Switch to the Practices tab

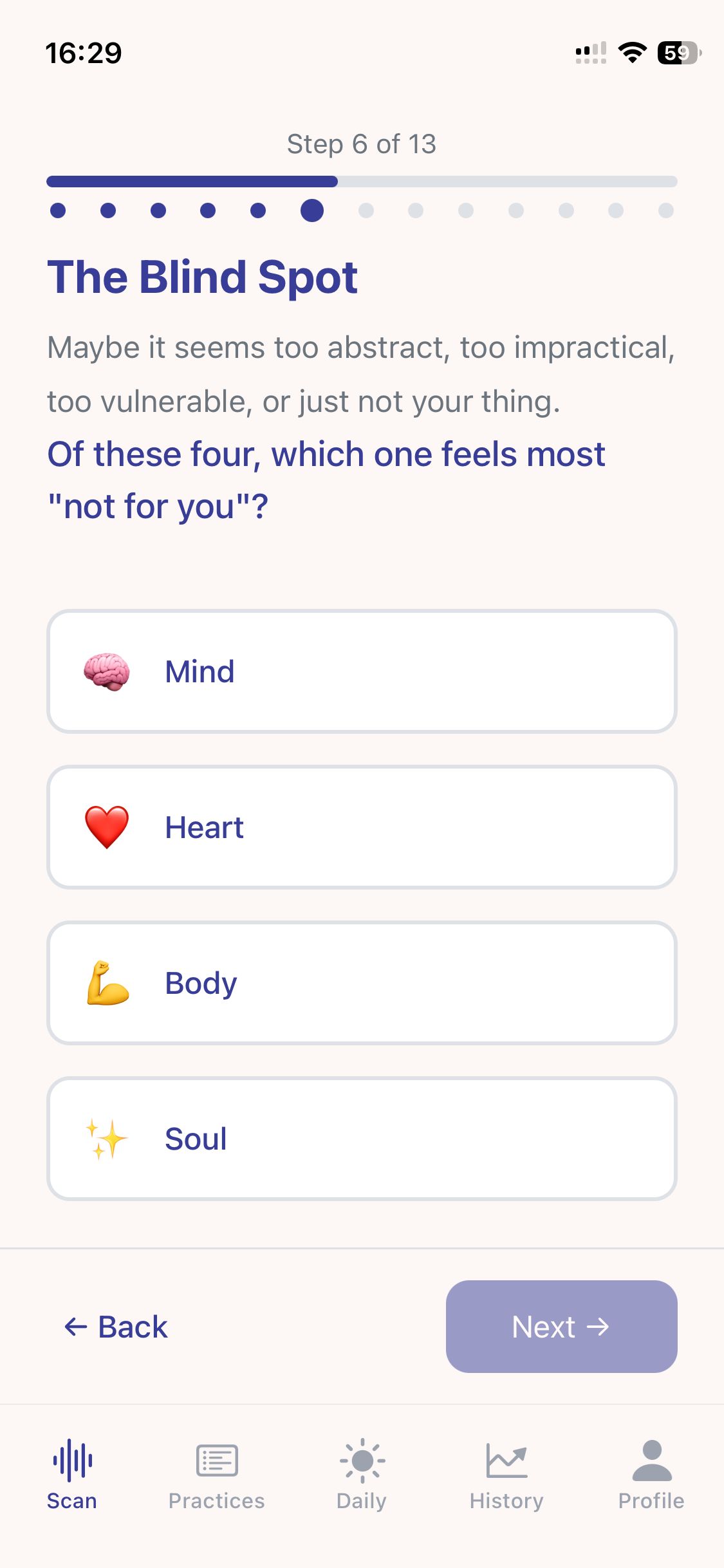point(217,1475)
